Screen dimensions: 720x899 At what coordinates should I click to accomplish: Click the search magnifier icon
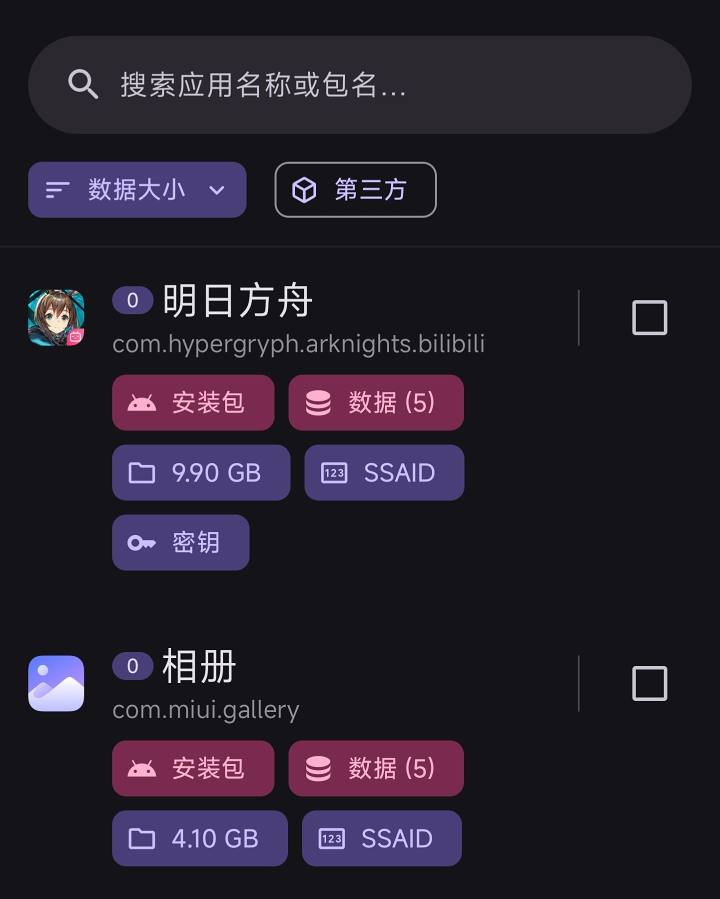click(83, 84)
